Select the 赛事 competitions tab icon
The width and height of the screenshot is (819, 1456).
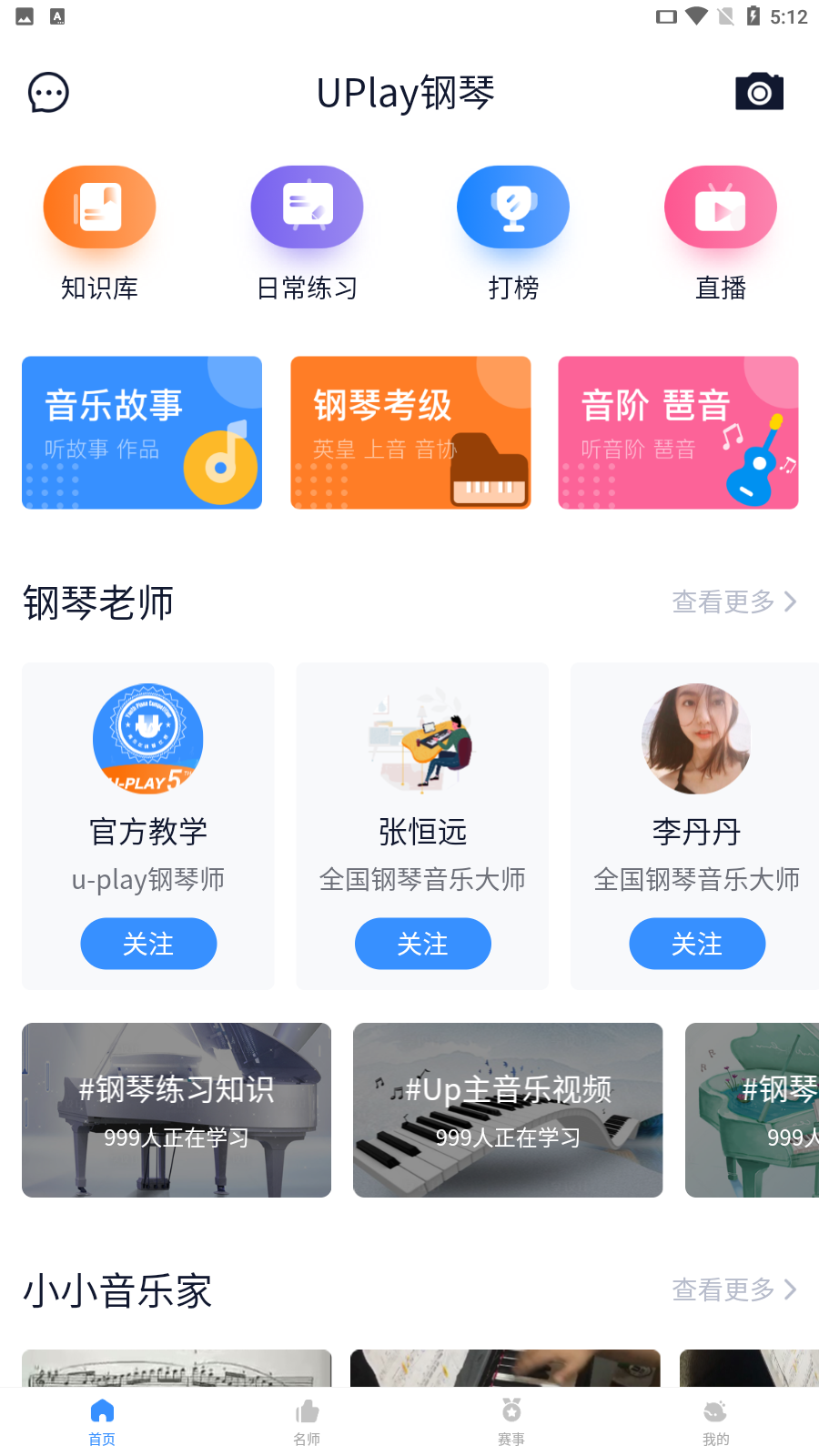click(x=511, y=1411)
